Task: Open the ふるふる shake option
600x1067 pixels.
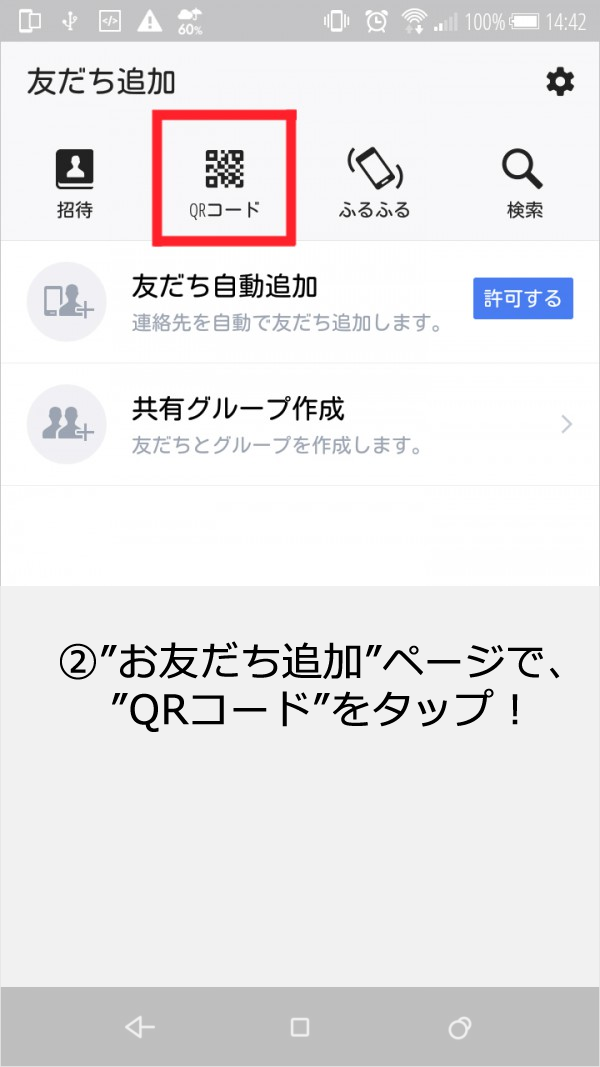Action: [x=374, y=183]
